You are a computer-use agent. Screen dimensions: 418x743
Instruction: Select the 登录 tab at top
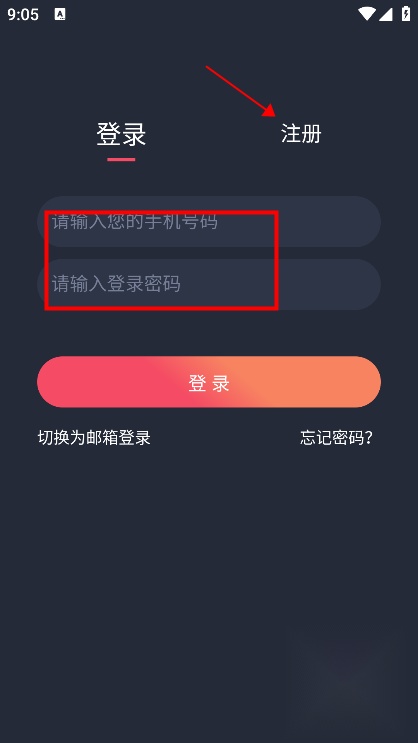click(x=121, y=134)
